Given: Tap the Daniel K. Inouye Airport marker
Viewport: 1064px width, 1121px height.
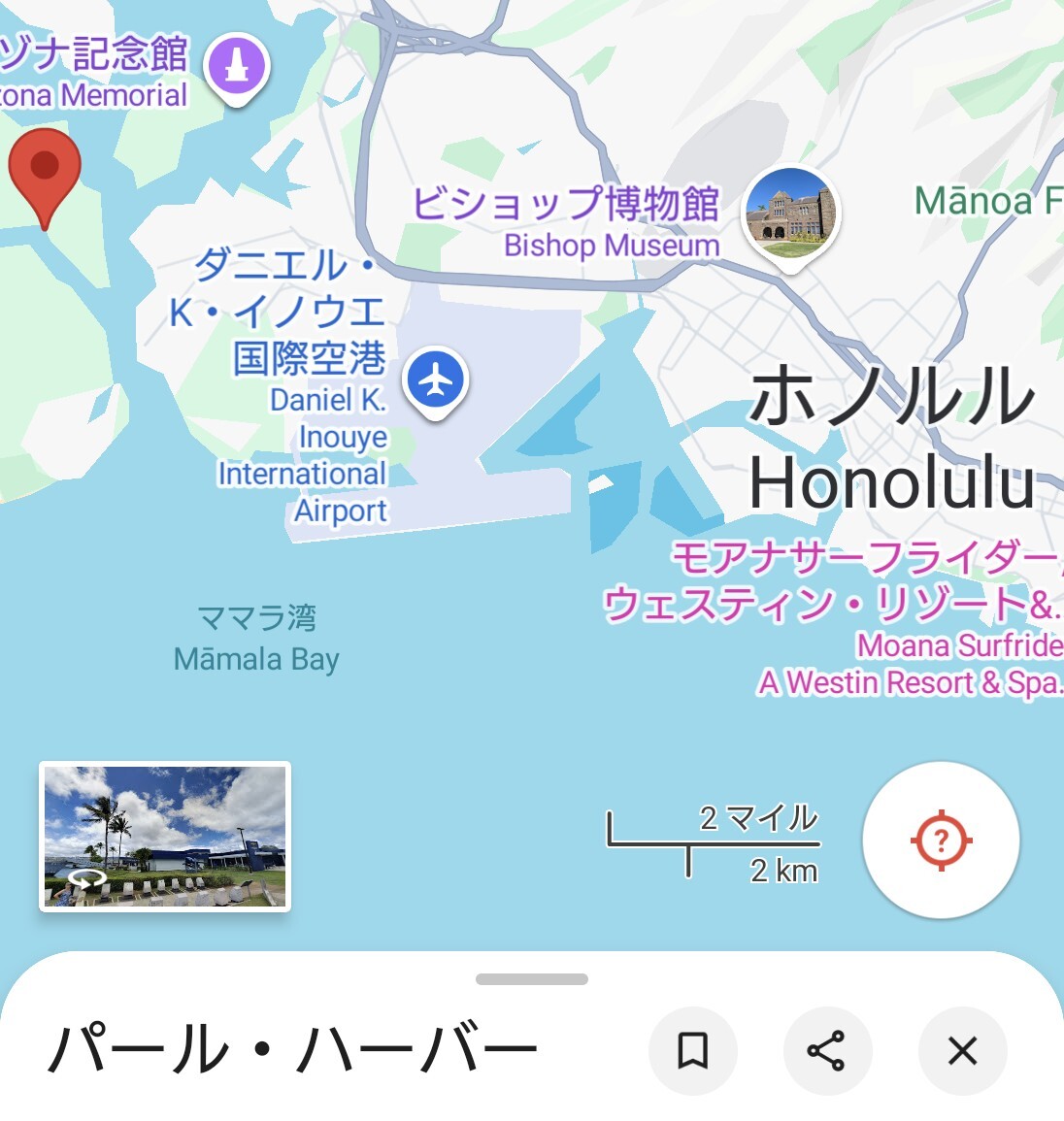Looking at the screenshot, I should tap(437, 379).
